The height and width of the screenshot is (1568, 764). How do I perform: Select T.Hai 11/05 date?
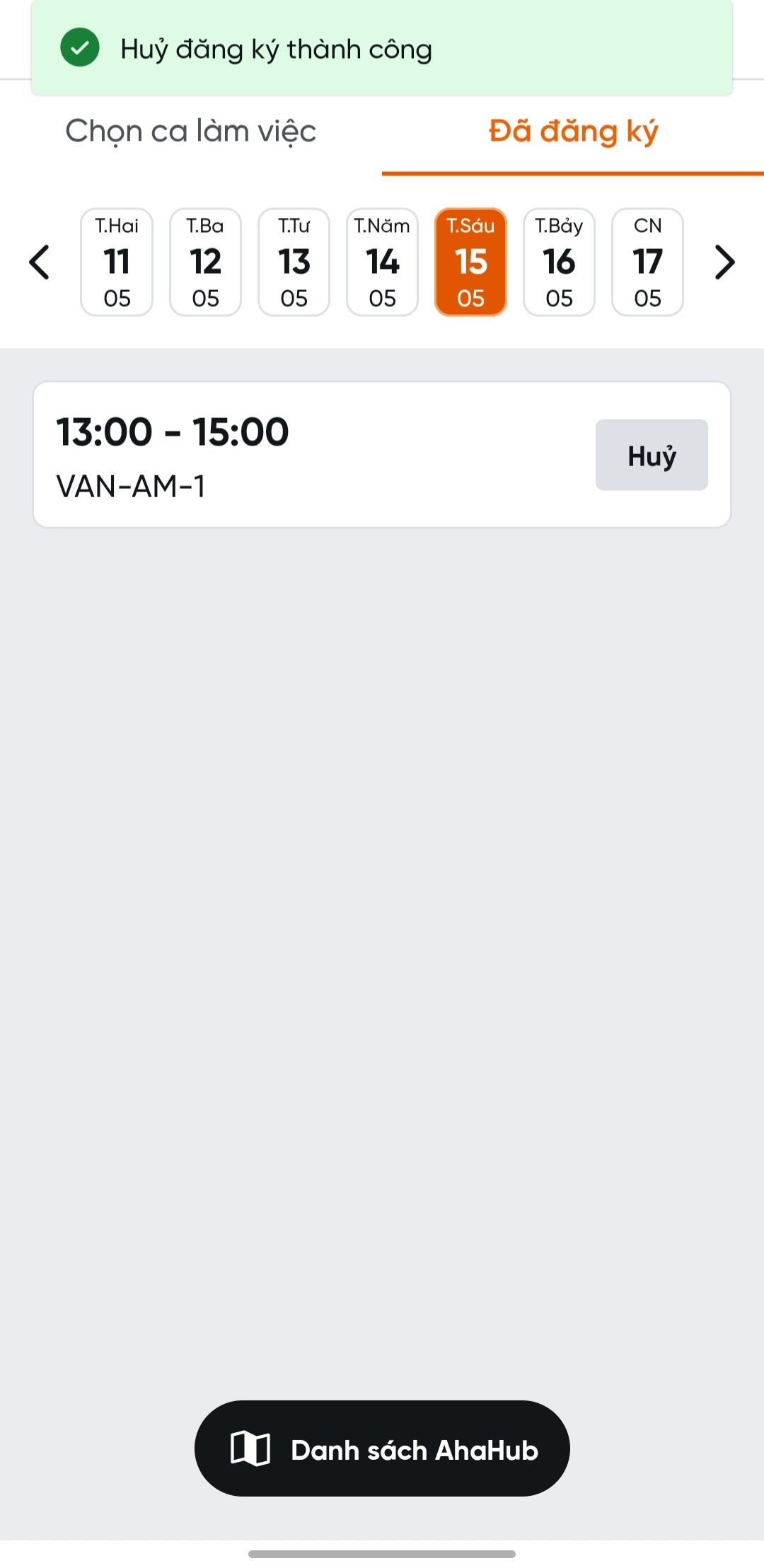pos(117,262)
